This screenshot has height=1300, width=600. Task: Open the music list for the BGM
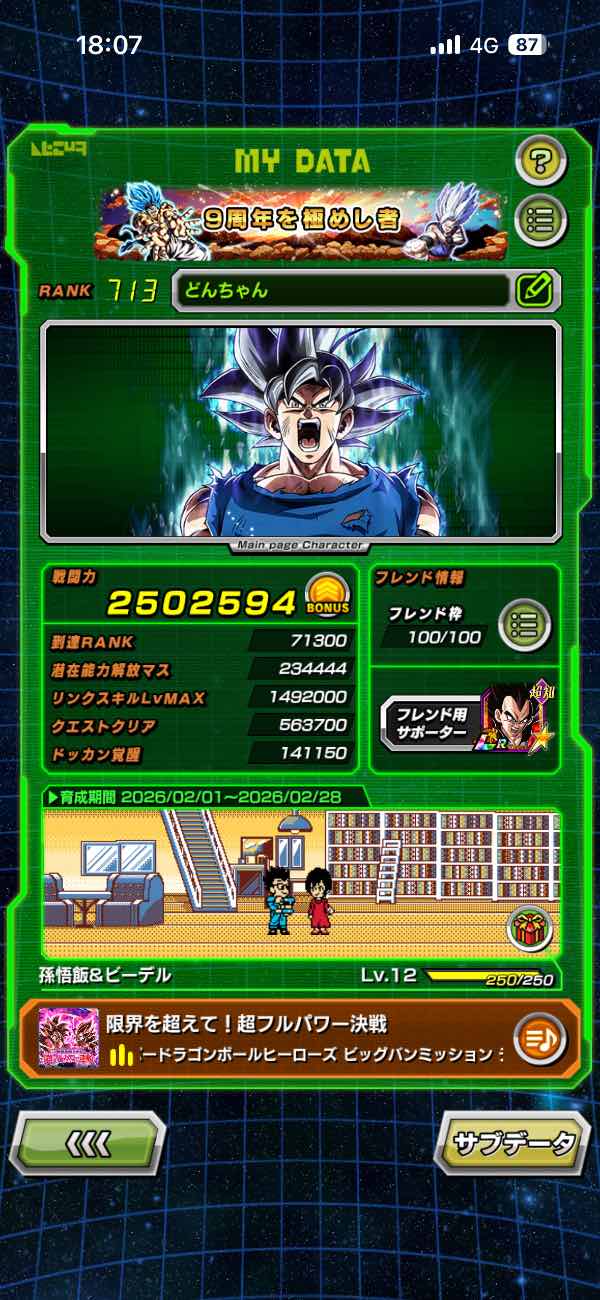tap(540, 1039)
